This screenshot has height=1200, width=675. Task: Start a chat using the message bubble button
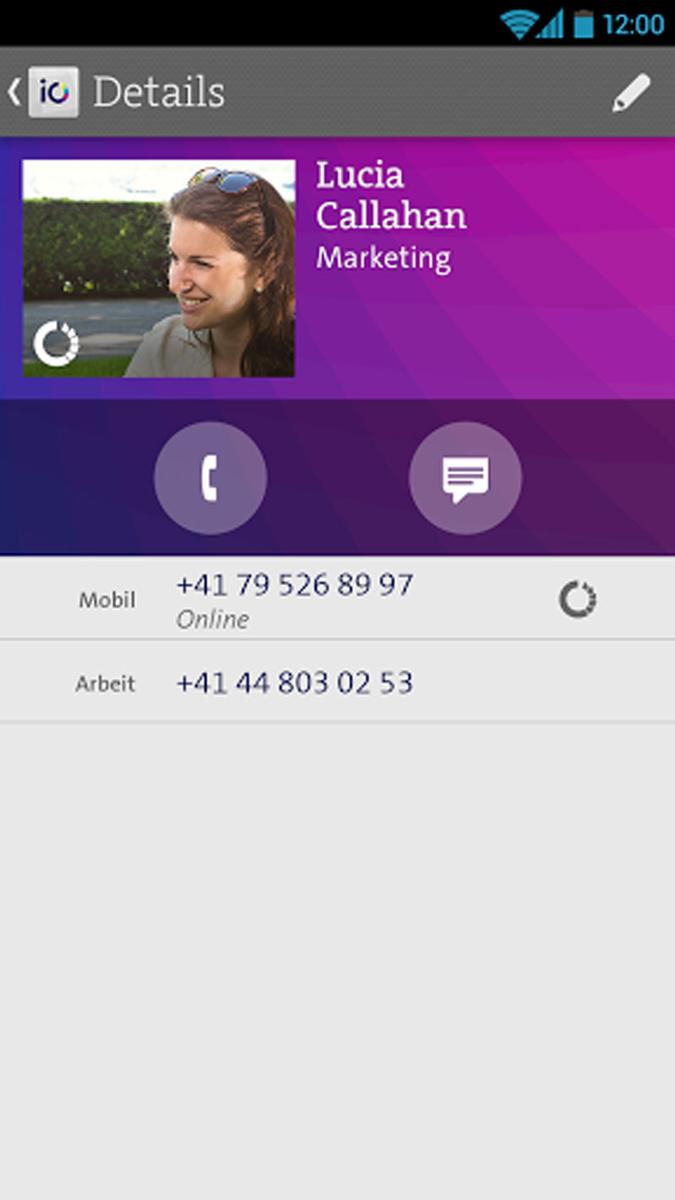point(465,478)
